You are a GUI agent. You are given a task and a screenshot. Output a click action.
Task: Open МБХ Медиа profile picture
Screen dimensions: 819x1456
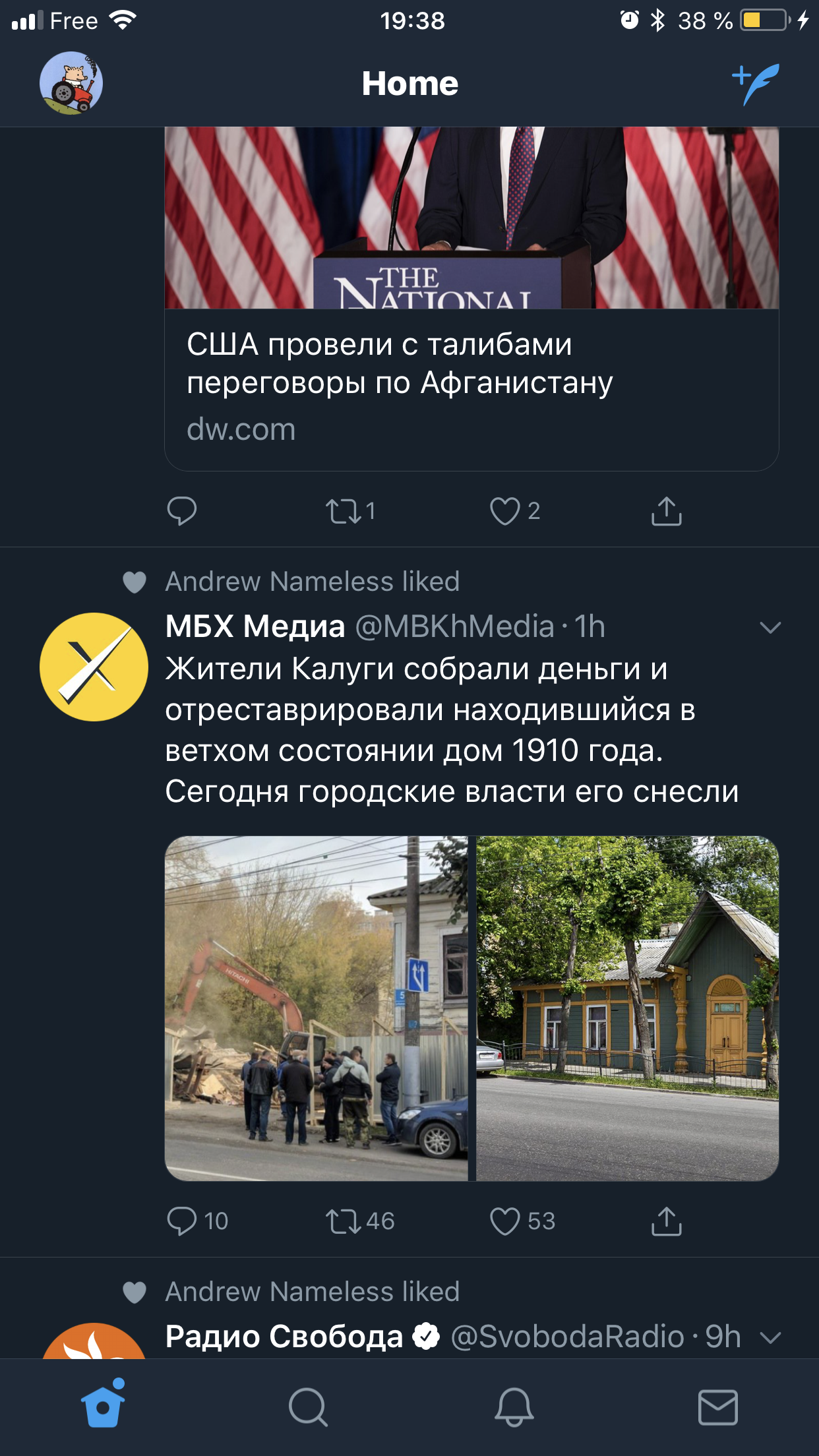coord(94,667)
